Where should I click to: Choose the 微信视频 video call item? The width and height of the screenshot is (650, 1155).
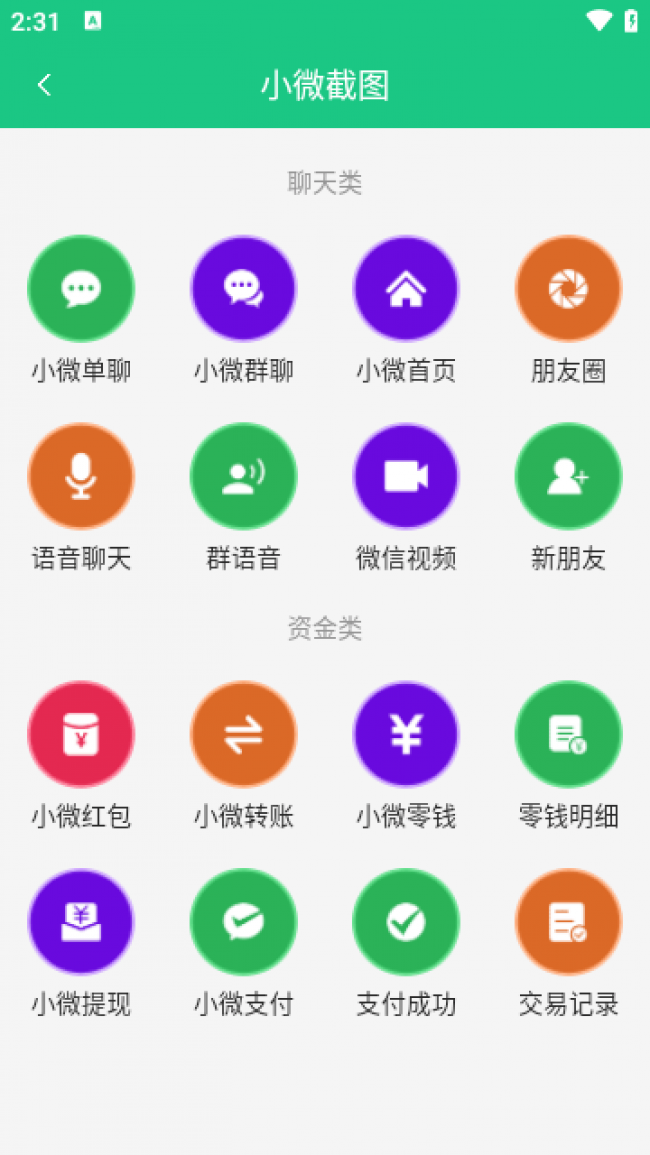406,476
